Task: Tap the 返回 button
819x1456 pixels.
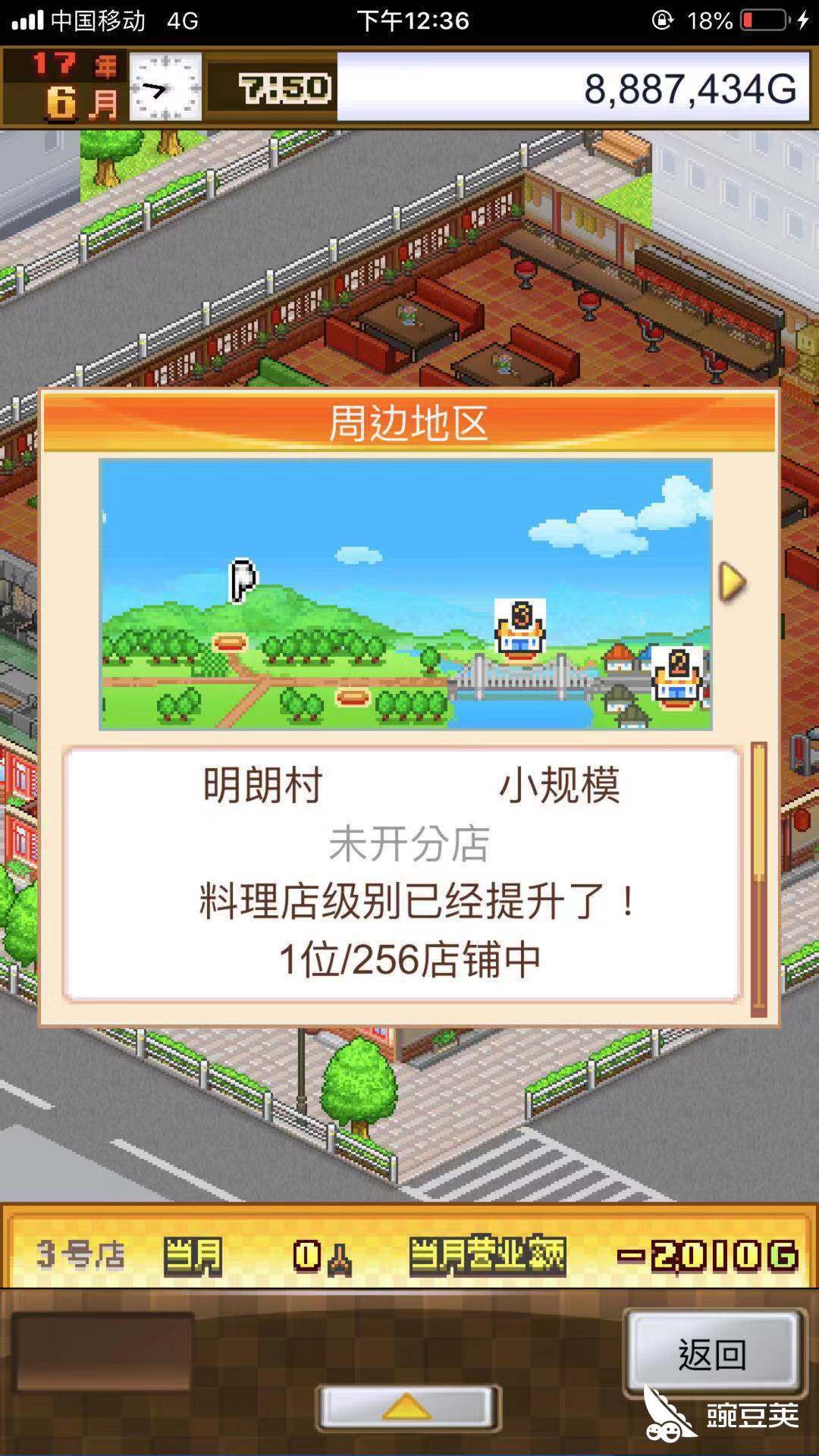Action: pos(711,1354)
